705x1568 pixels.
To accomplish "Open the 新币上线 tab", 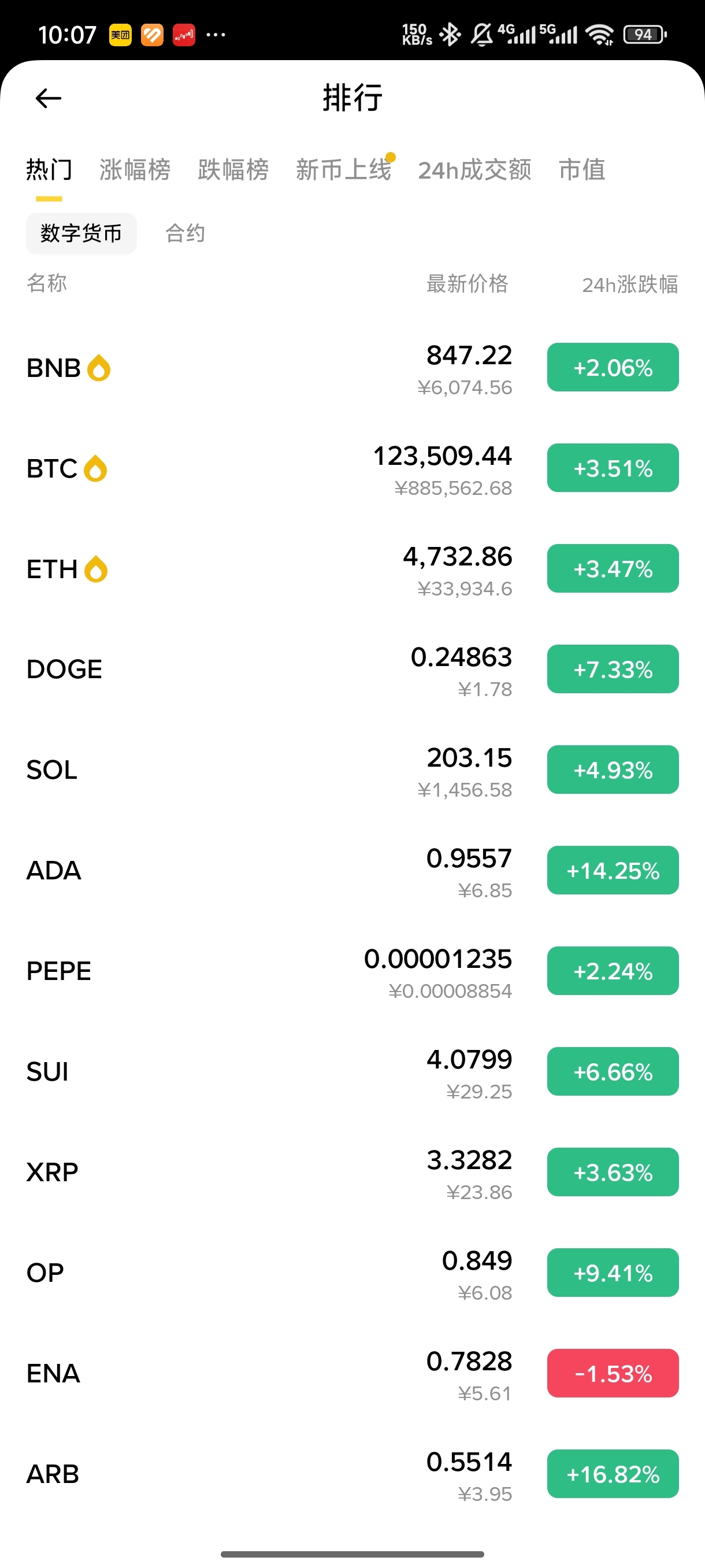I will pyautogui.click(x=344, y=170).
